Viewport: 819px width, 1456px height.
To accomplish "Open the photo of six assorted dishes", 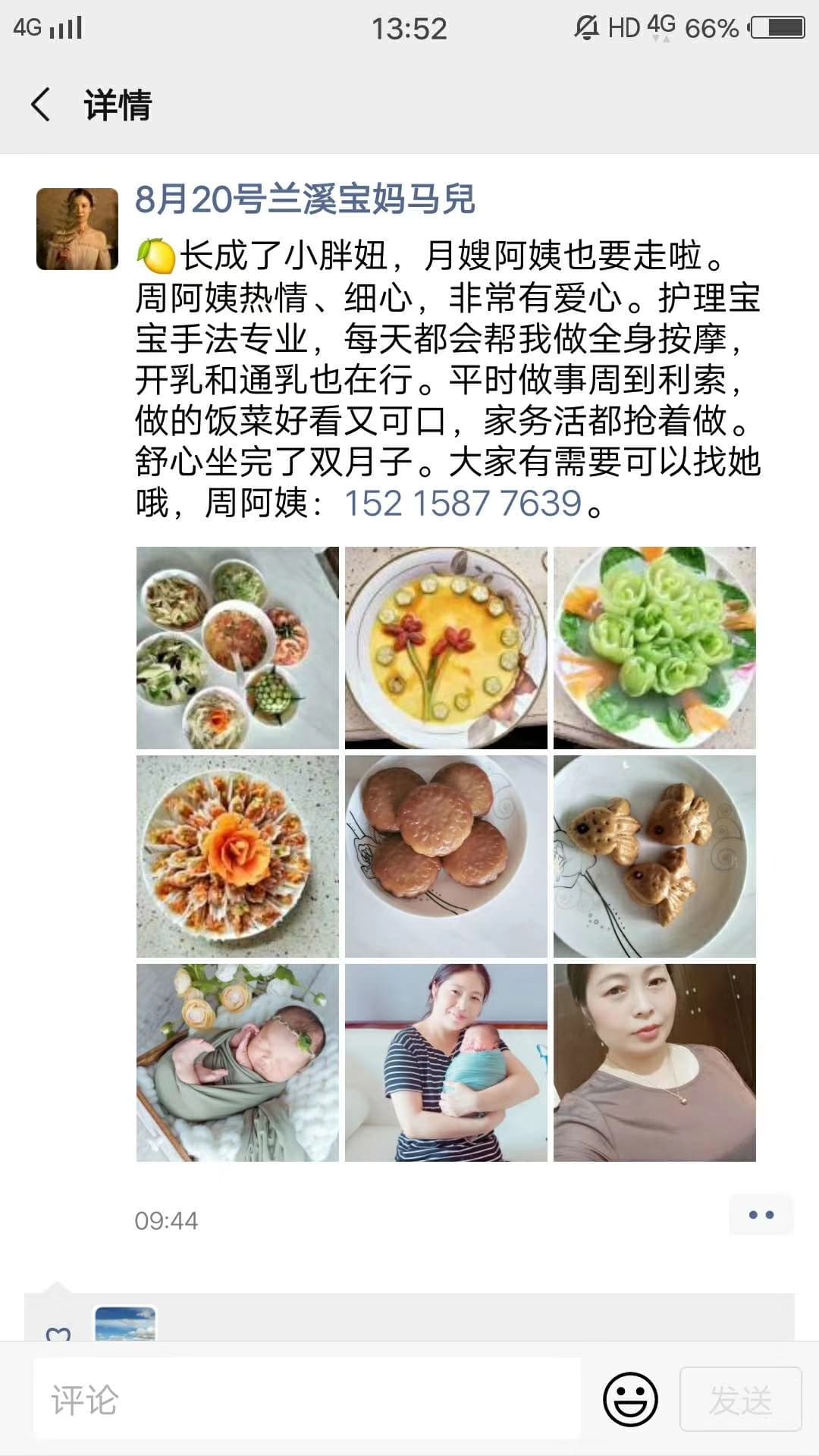I will [x=237, y=648].
